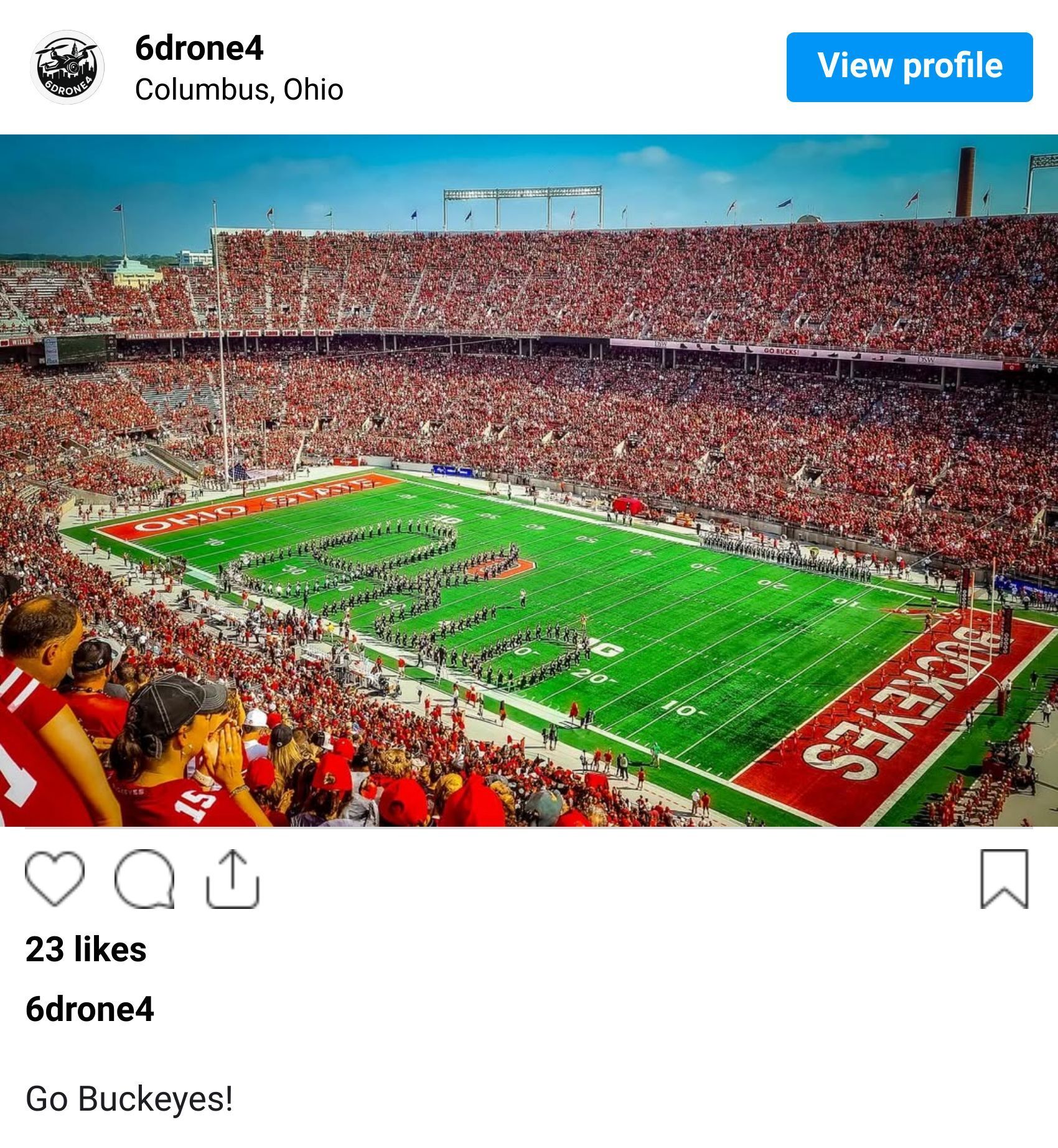This screenshot has width=1058, height=1148.
Task: Open 6drone4 username above the caption
Action: (90, 1009)
